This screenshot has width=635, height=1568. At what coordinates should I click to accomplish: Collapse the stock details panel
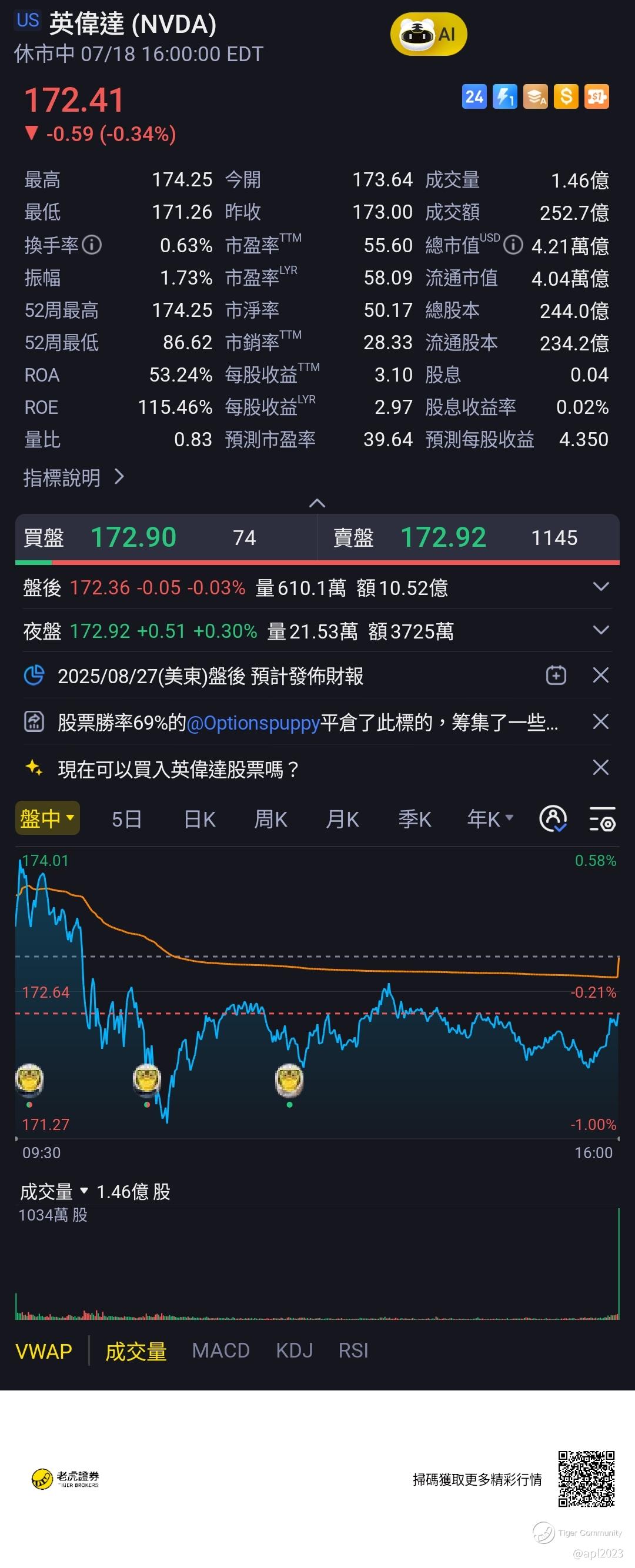point(317,503)
